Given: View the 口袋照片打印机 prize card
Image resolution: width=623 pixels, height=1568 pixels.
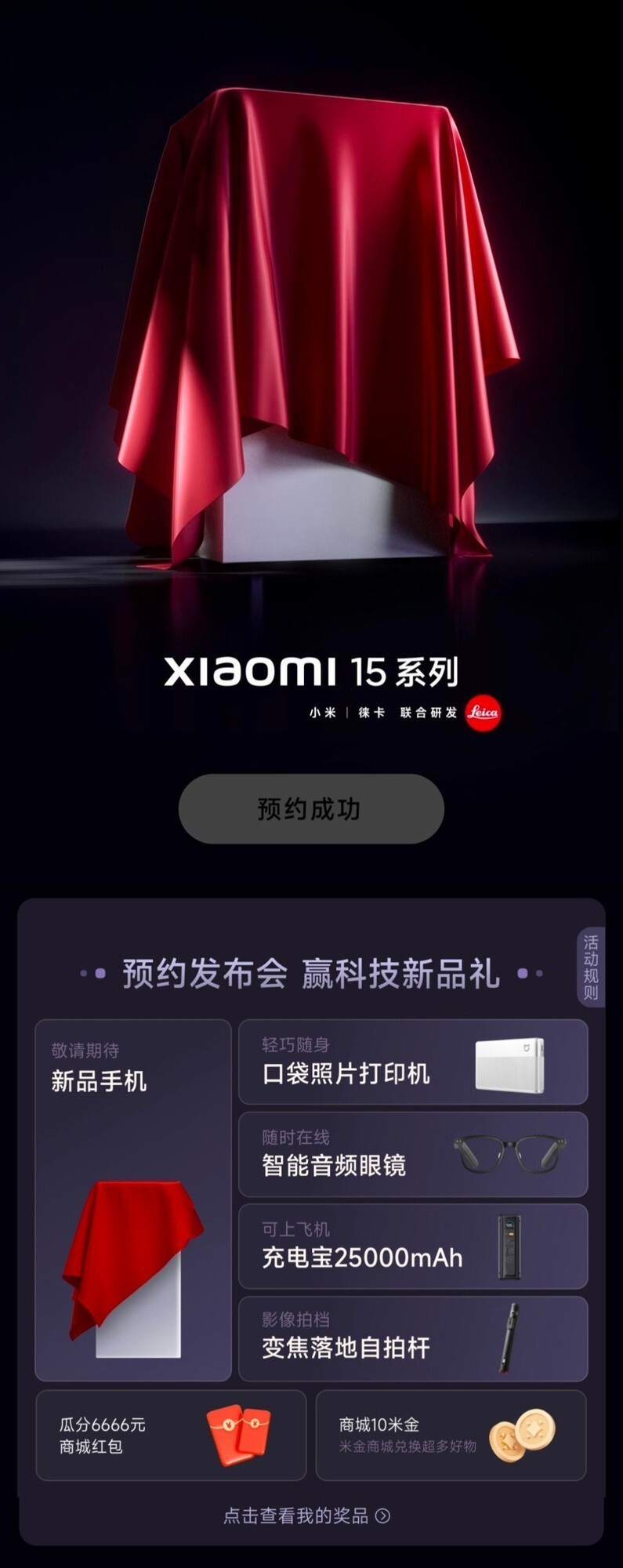Looking at the screenshot, I should pos(413,1062).
